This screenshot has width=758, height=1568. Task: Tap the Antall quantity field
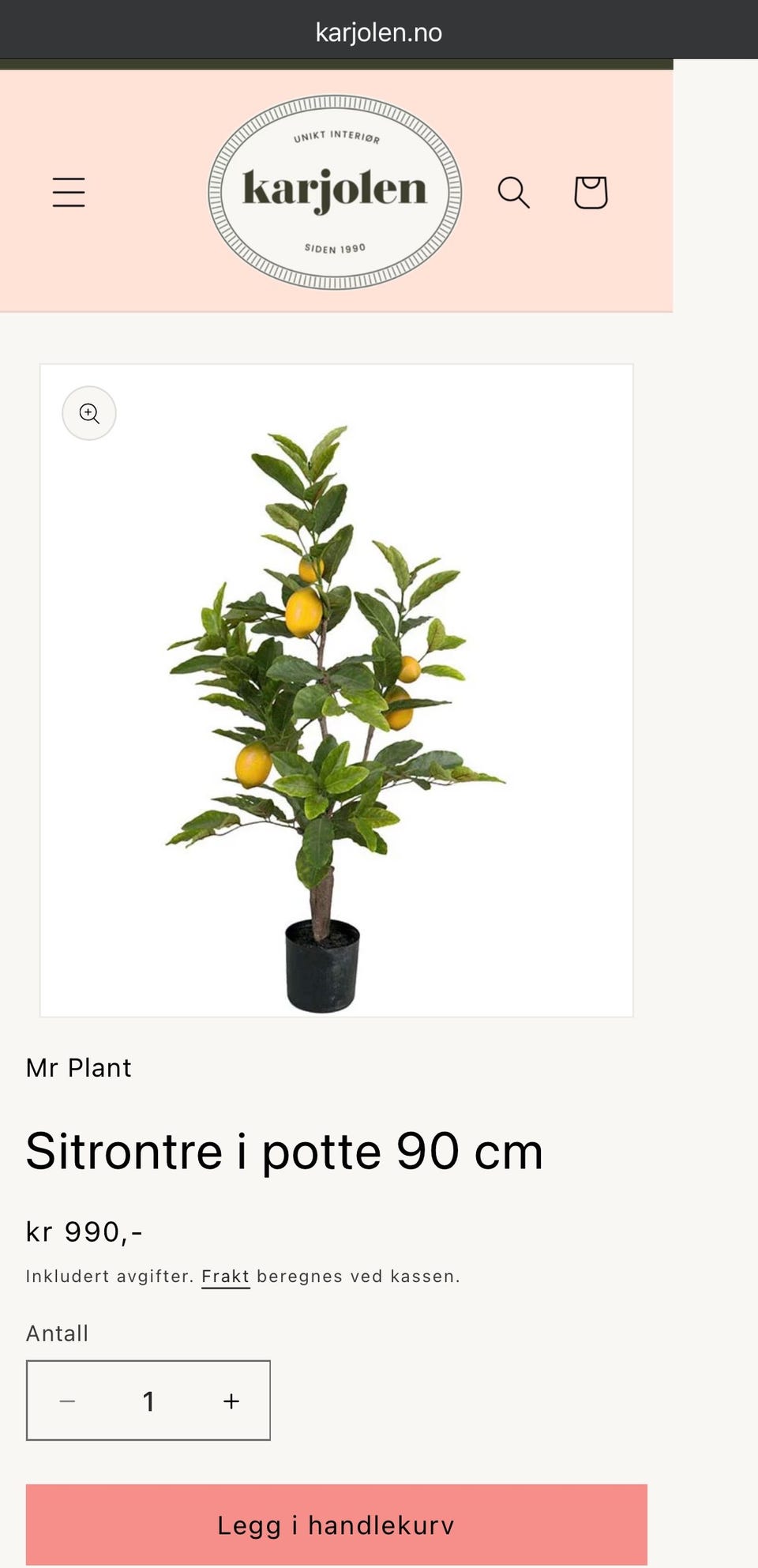[148, 1401]
